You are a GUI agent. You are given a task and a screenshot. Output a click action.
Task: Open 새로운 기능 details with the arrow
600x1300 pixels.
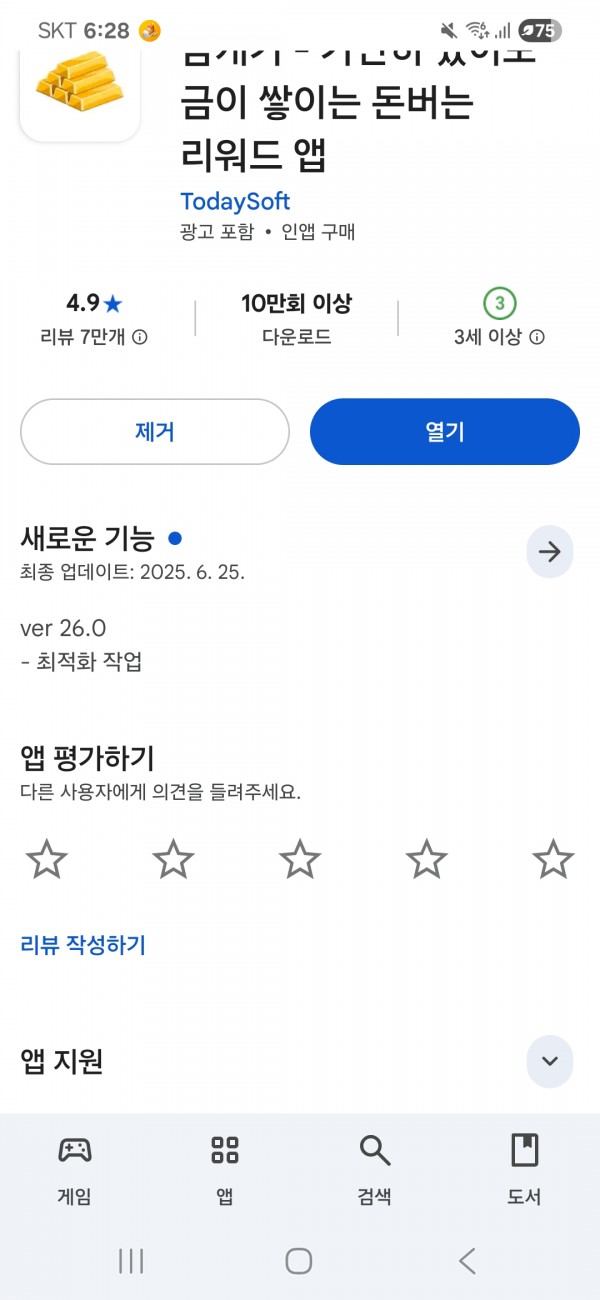click(x=550, y=551)
